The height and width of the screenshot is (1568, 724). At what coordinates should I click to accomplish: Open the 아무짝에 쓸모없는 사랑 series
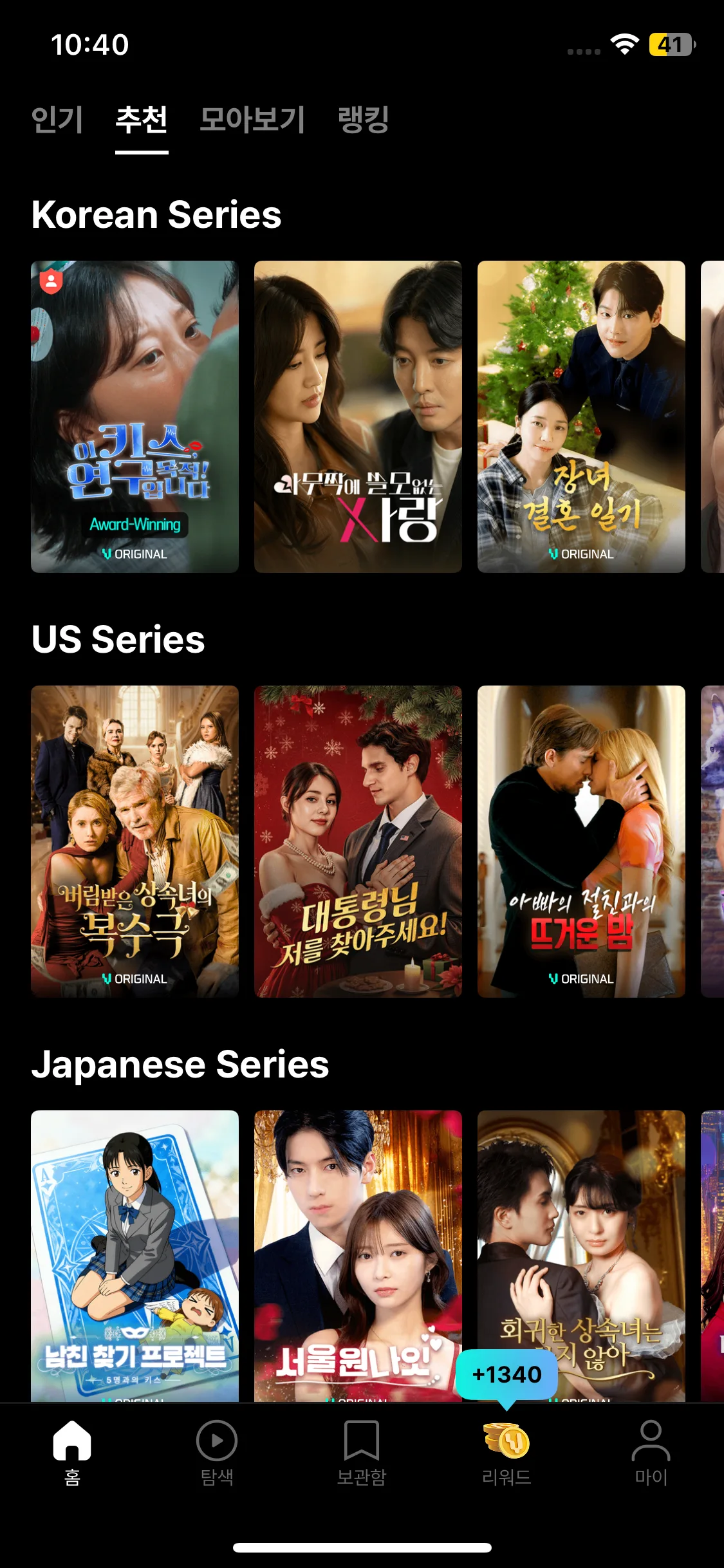coord(358,416)
